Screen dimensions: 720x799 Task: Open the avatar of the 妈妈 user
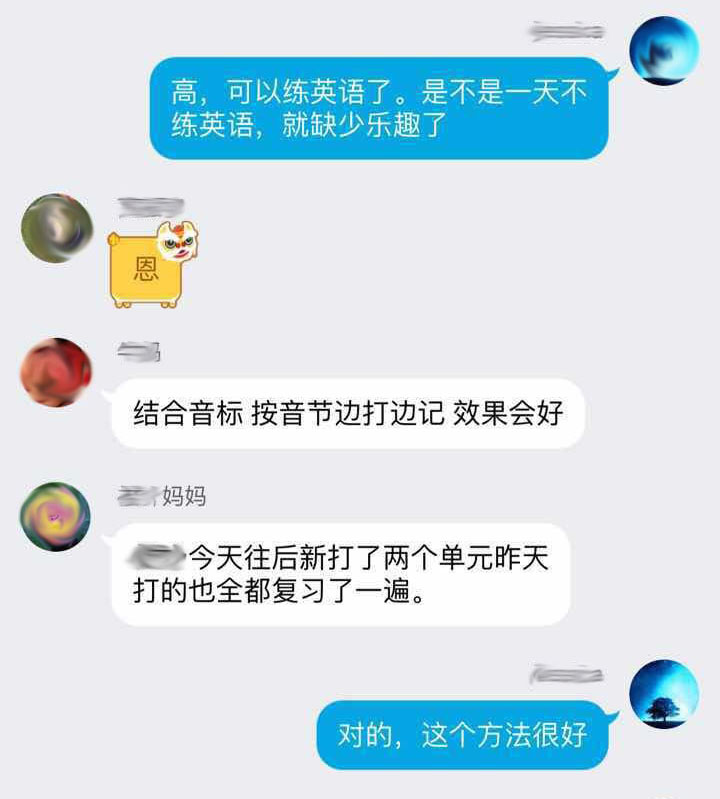(x=56, y=516)
